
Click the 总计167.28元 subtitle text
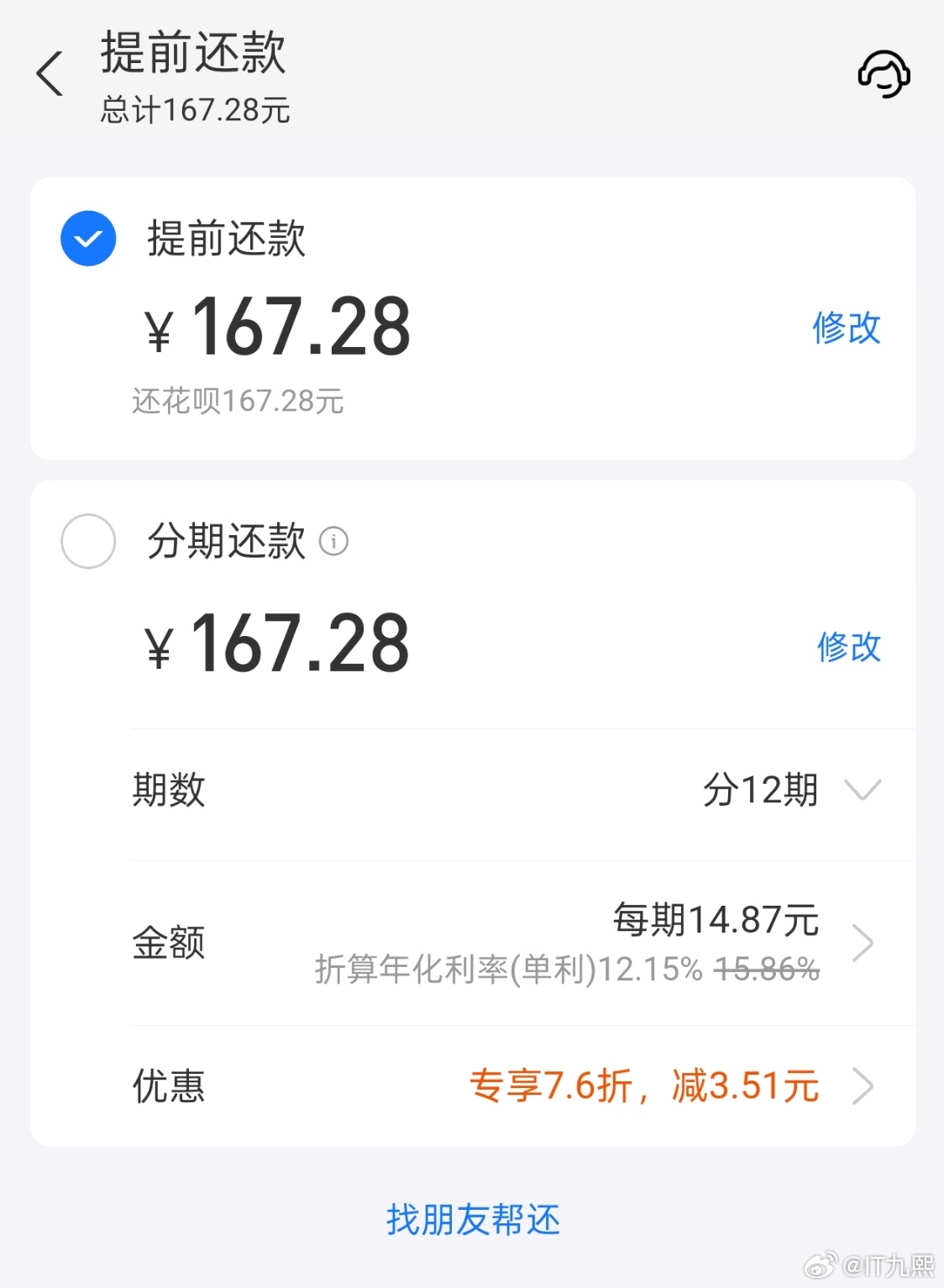[192, 110]
